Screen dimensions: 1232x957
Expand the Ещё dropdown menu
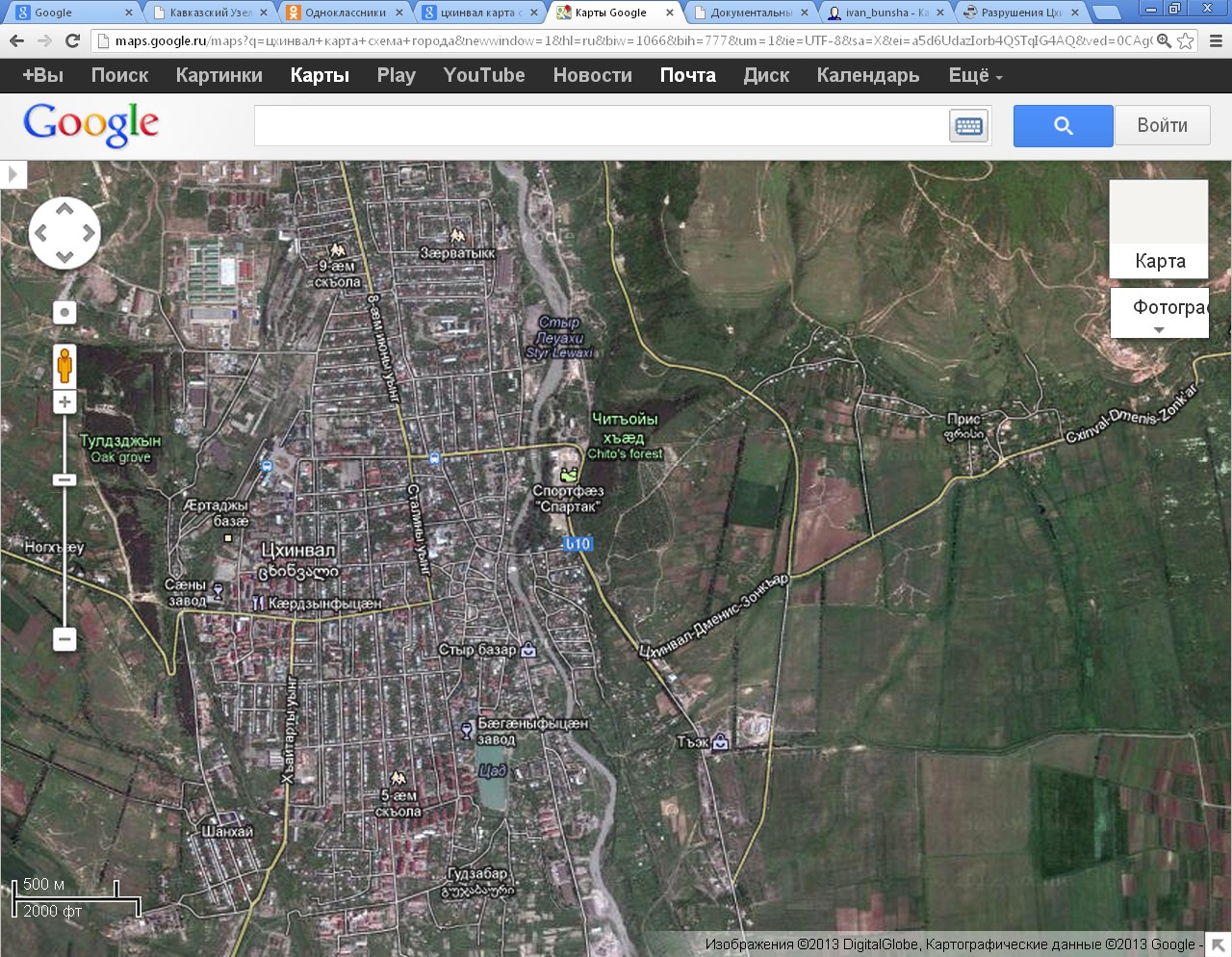(x=975, y=75)
